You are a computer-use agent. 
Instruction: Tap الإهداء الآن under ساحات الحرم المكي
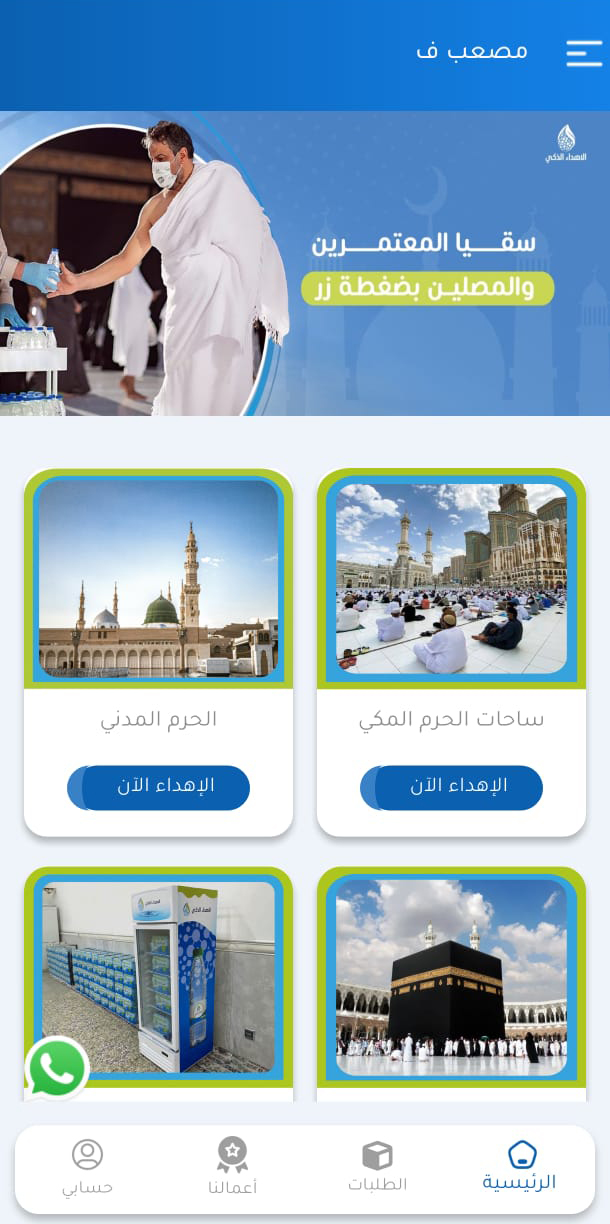pos(451,787)
